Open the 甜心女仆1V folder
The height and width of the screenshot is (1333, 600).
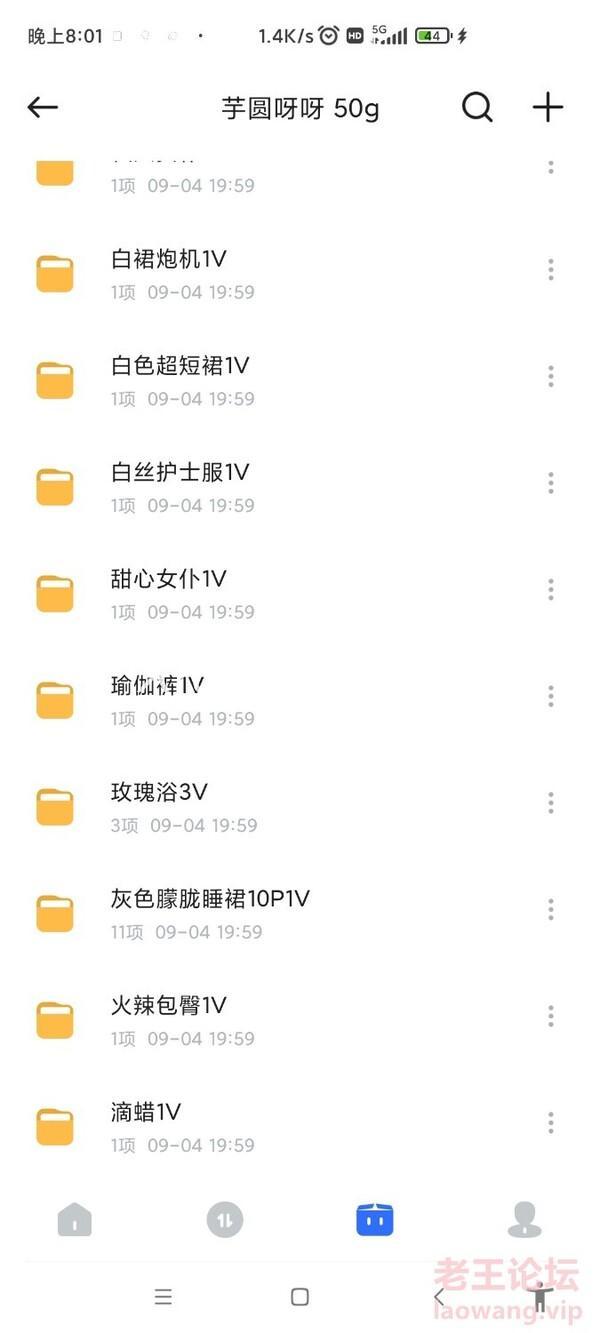[300, 593]
